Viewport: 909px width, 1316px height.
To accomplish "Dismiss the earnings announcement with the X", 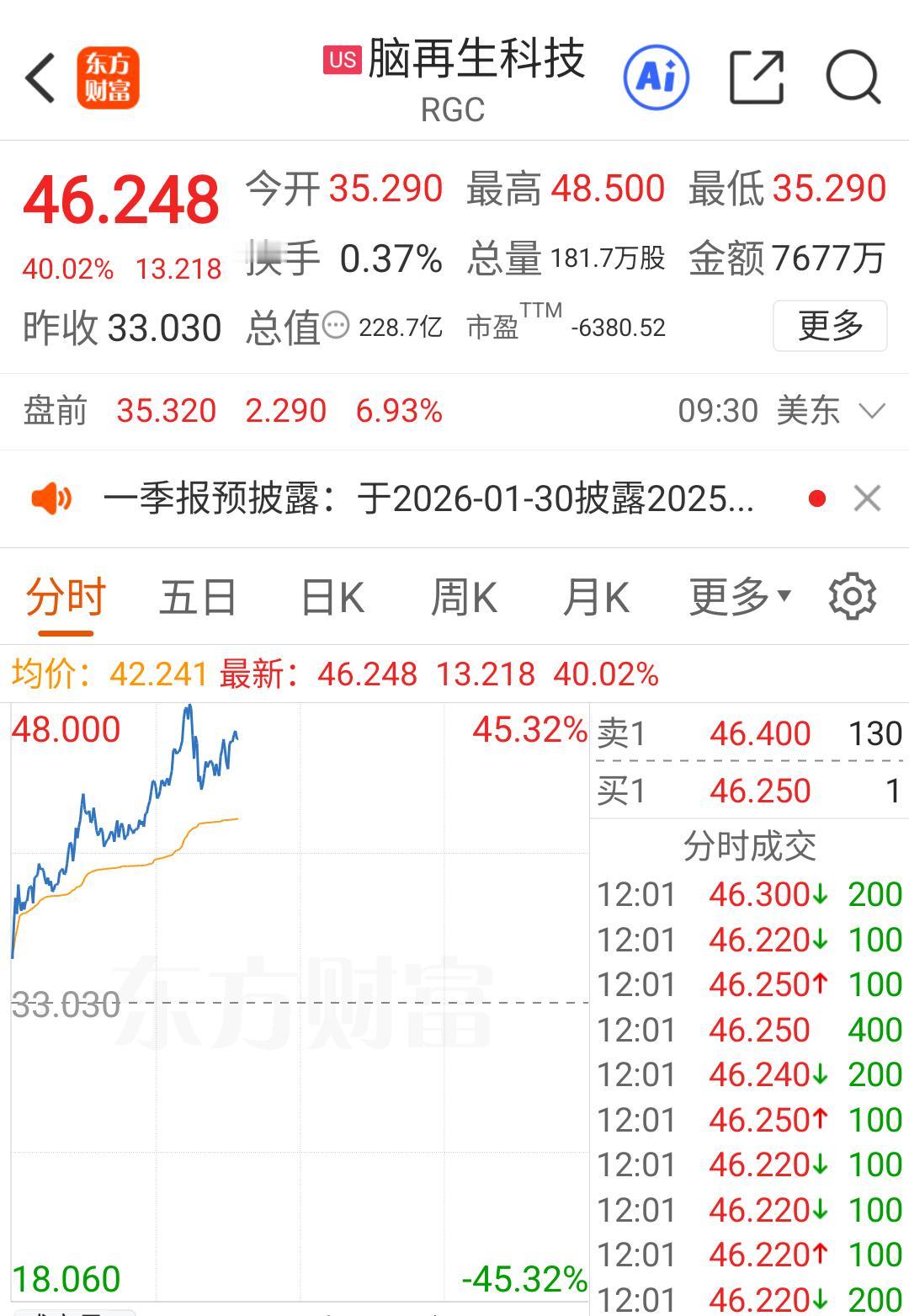I will point(867,498).
